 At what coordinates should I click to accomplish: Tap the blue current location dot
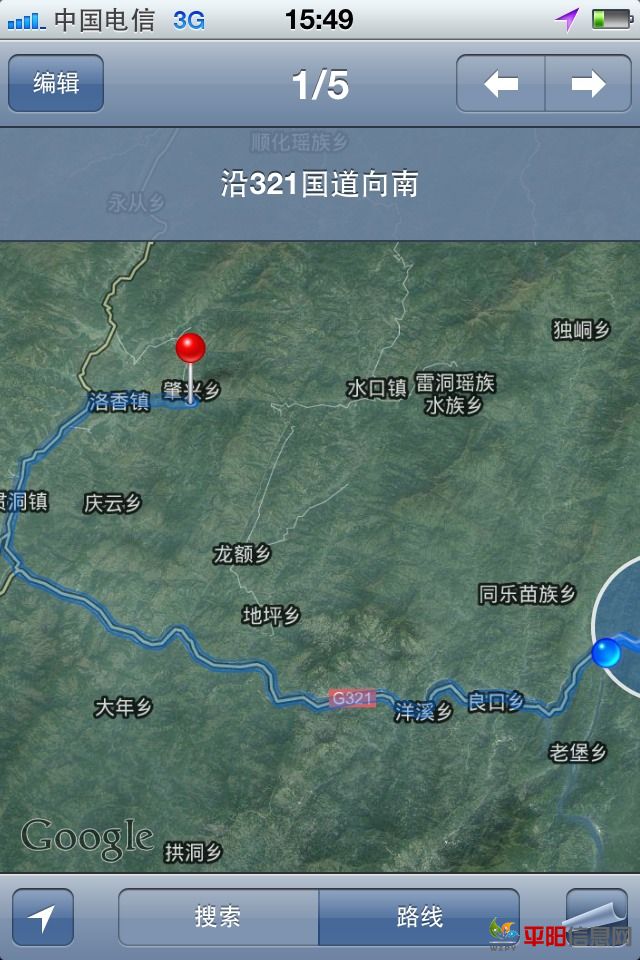pyautogui.click(x=605, y=654)
